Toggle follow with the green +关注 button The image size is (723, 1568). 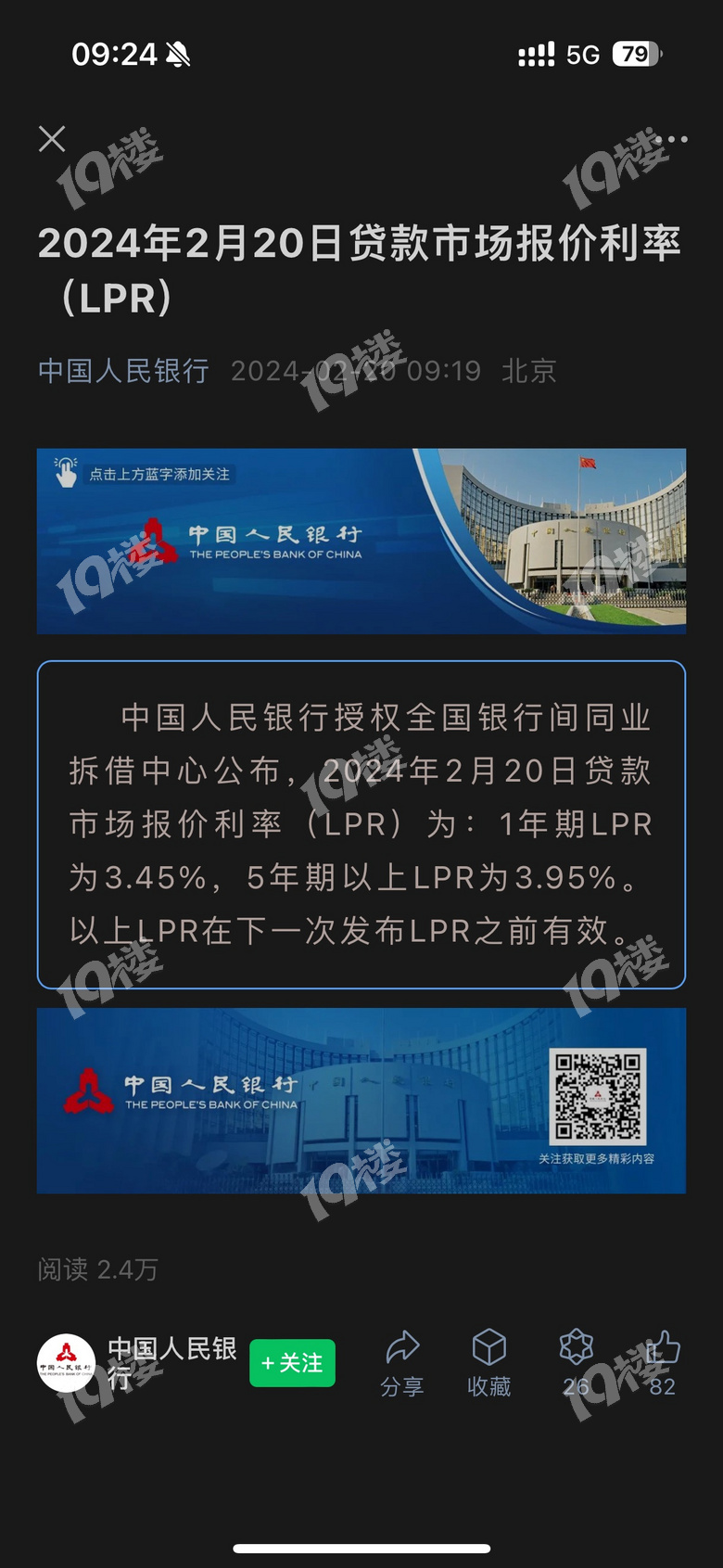292,1363
